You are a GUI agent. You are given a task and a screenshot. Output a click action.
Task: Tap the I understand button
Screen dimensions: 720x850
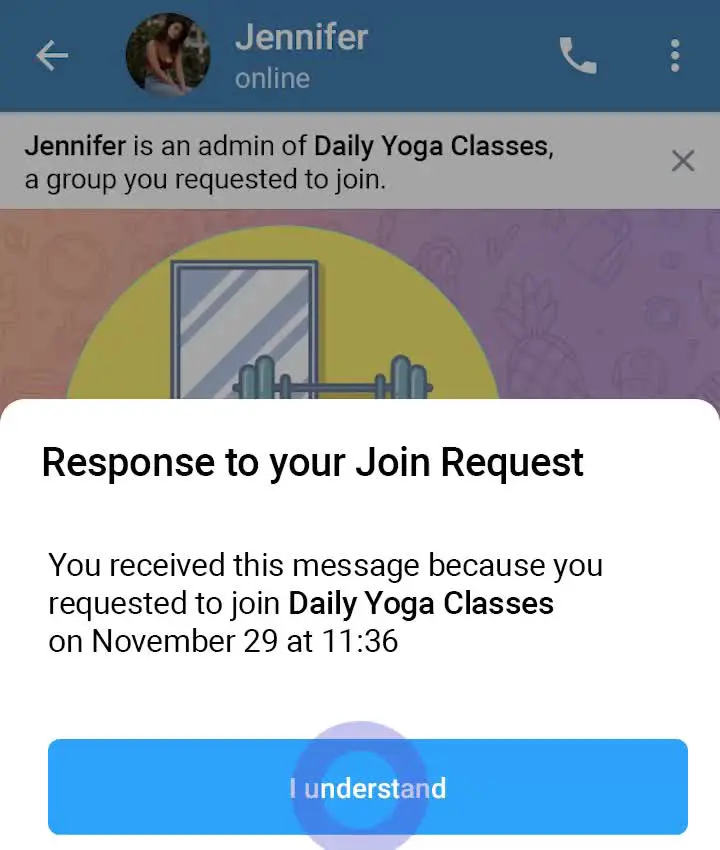coord(367,787)
